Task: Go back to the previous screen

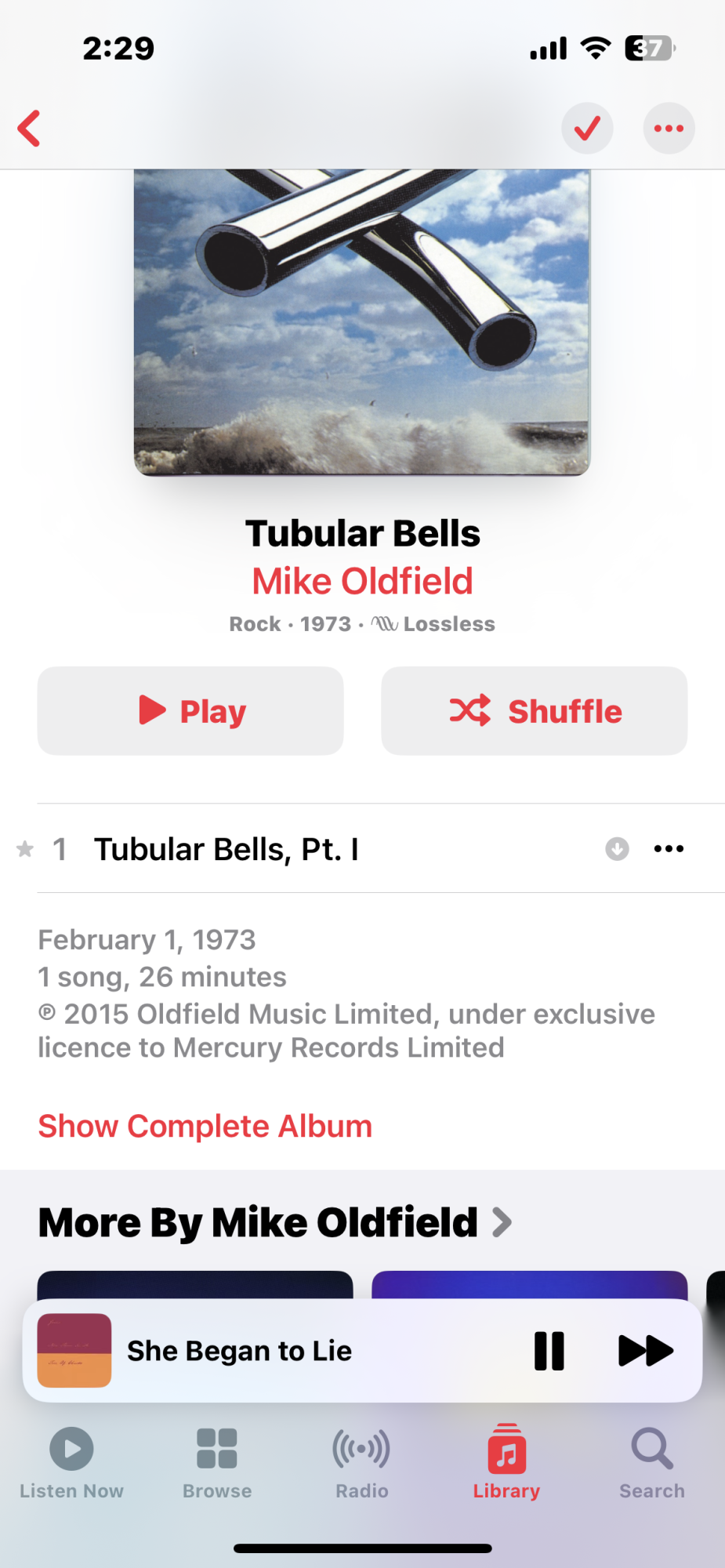Action: 30,129
